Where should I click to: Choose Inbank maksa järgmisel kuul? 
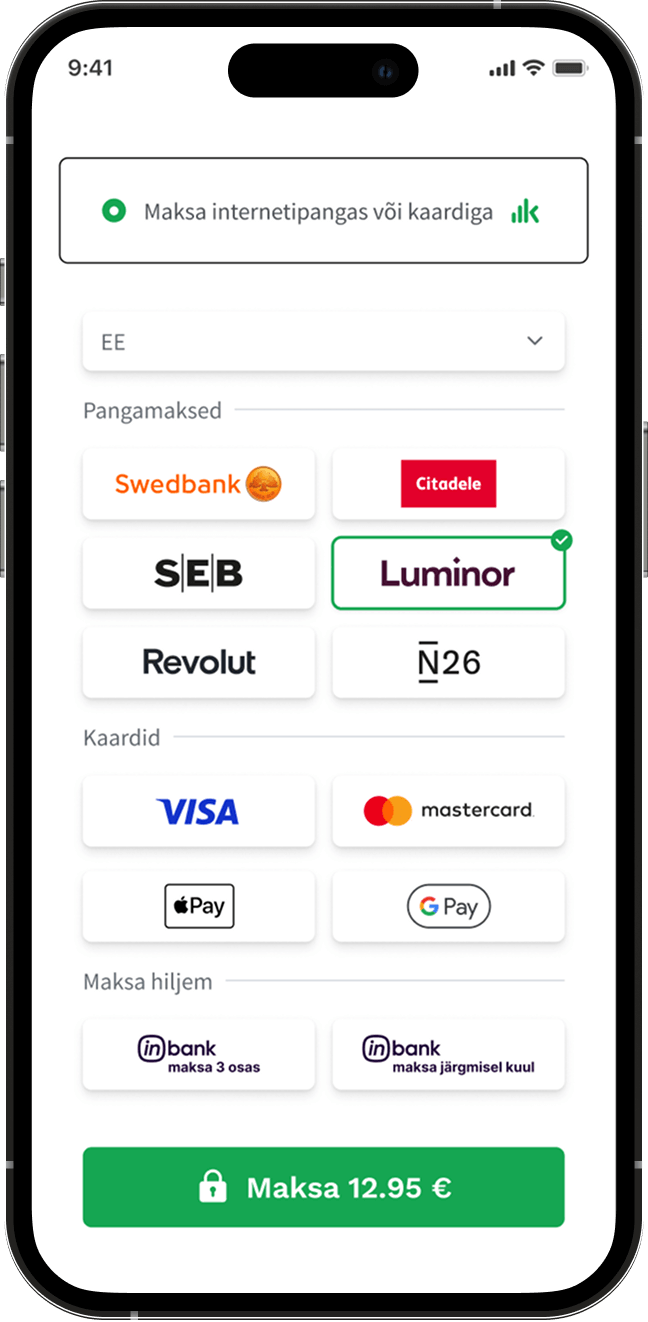448,1054
